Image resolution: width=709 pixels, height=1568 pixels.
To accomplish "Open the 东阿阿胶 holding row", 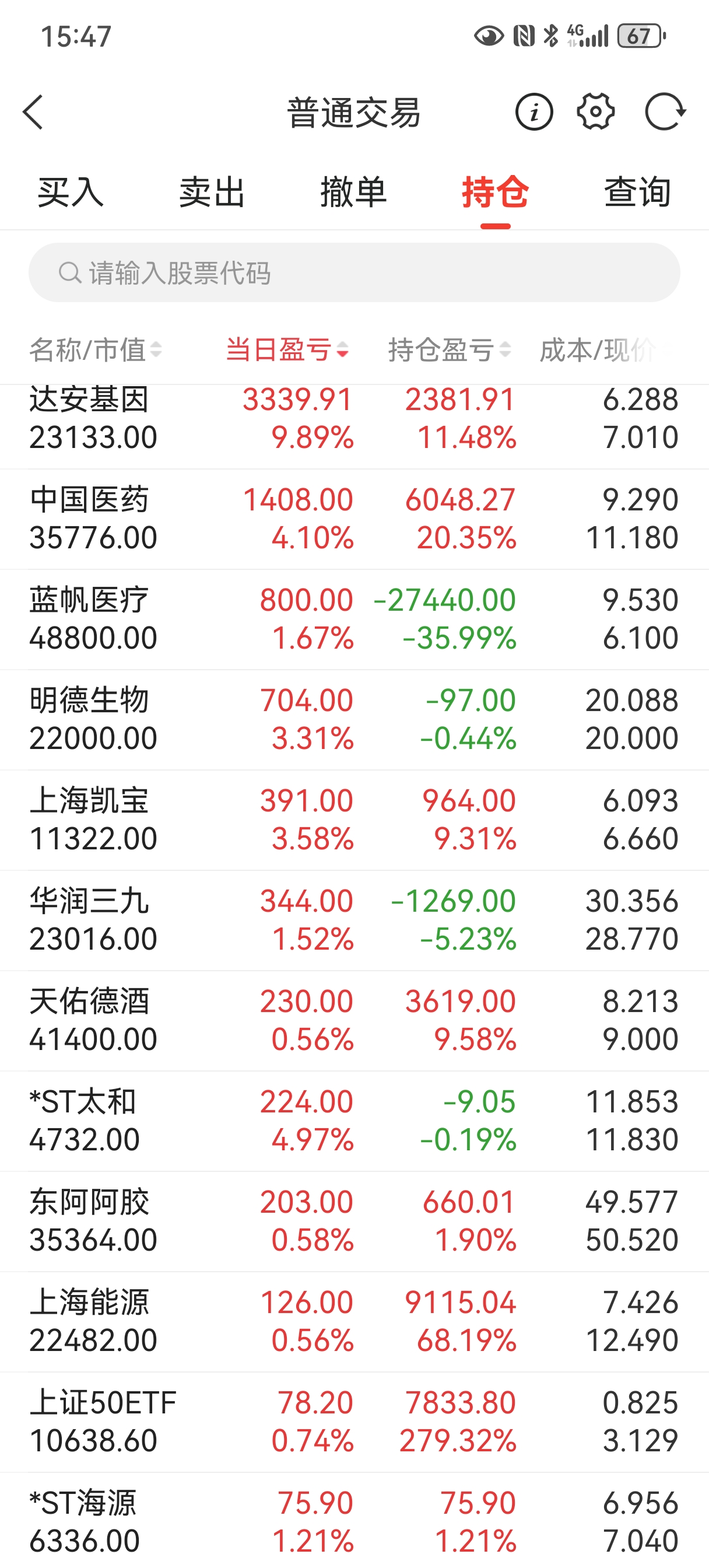I will [x=354, y=1221].
